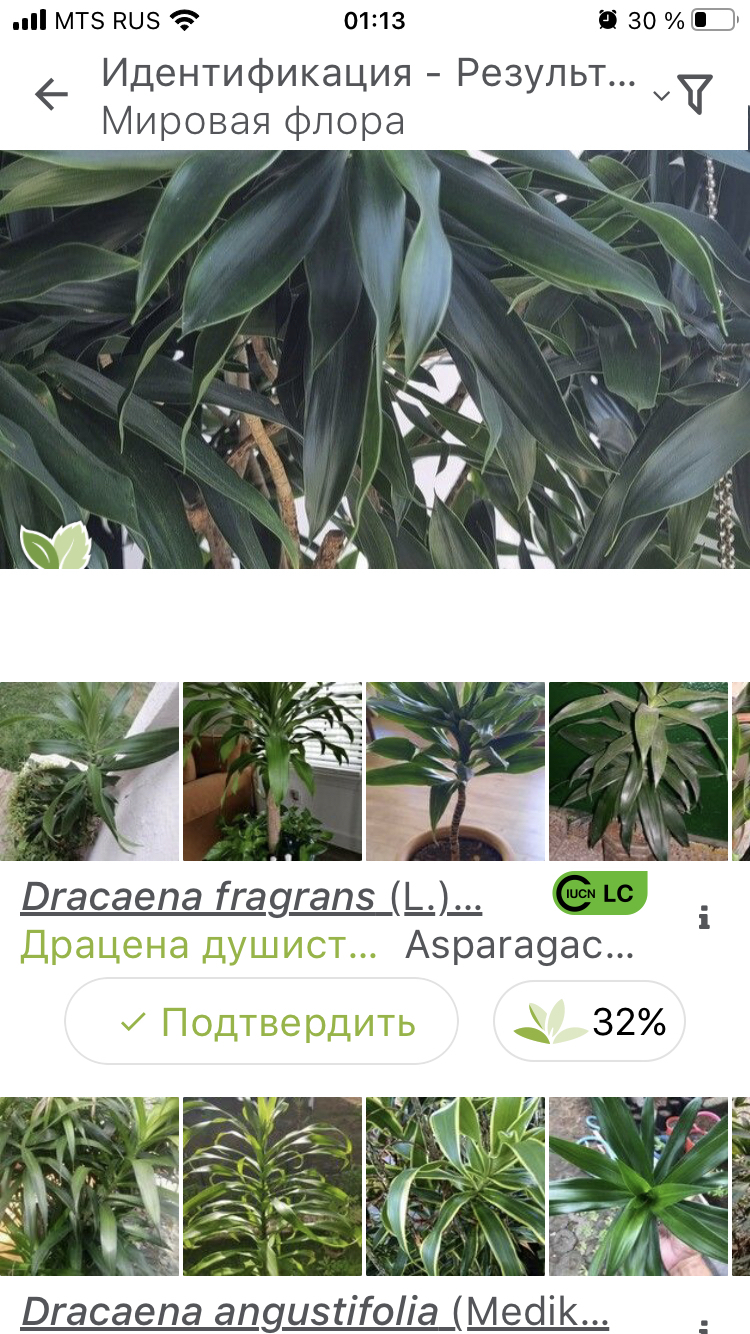Tap Подтвердить to confirm Dracaena fragrans
The width and height of the screenshot is (750, 1334).
[x=262, y=1021]
